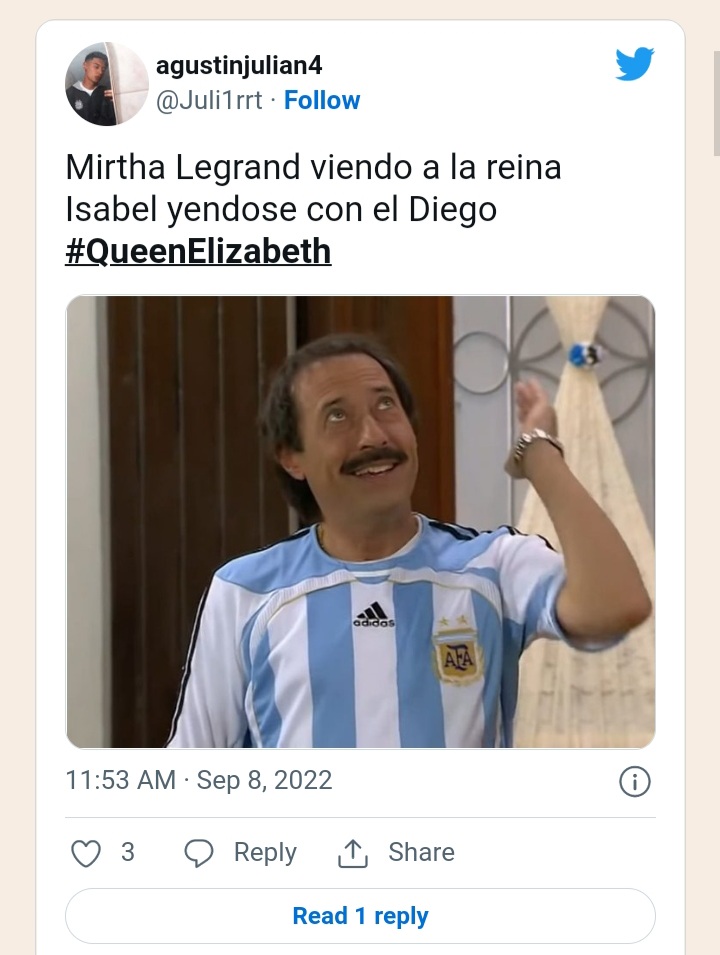Reply to this tweet

click(241, 853)
